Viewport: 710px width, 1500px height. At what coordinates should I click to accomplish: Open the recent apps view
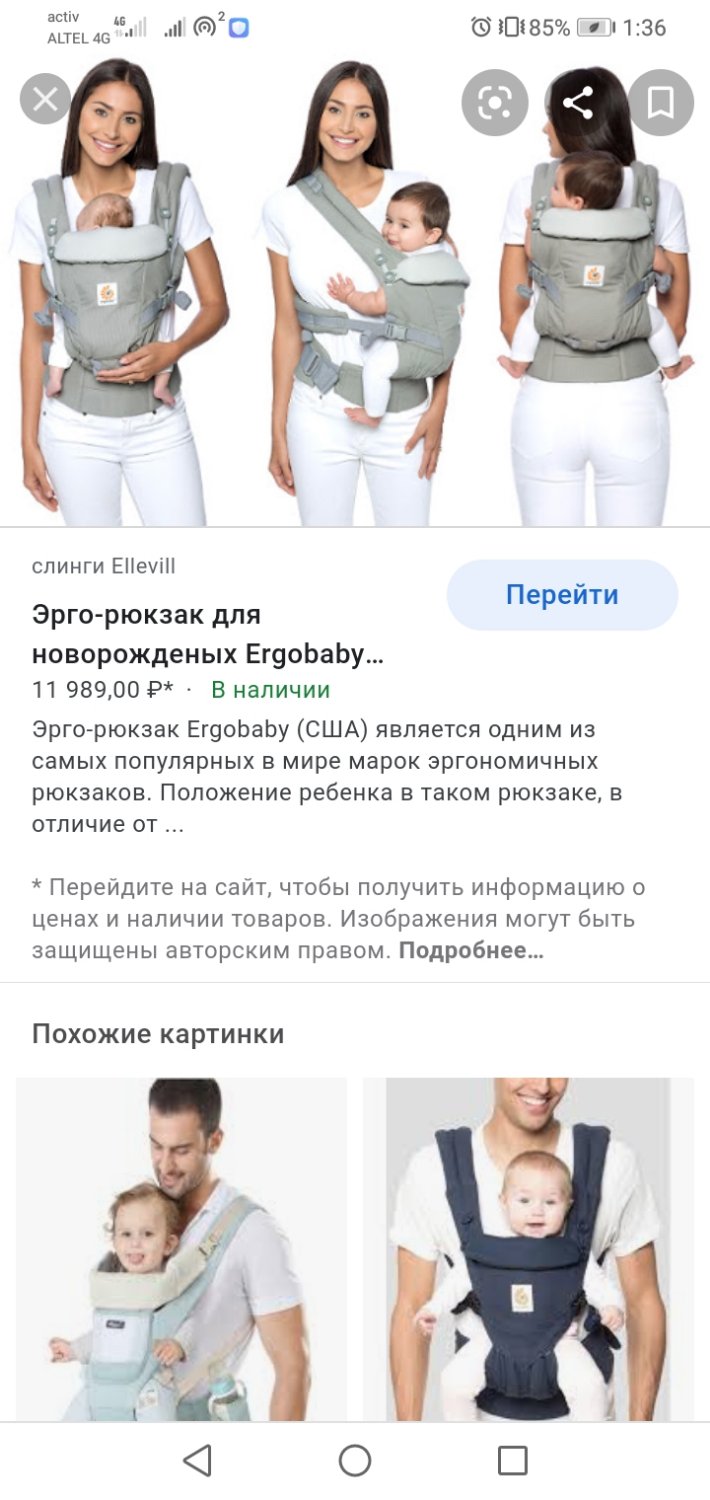point(512,1460)
